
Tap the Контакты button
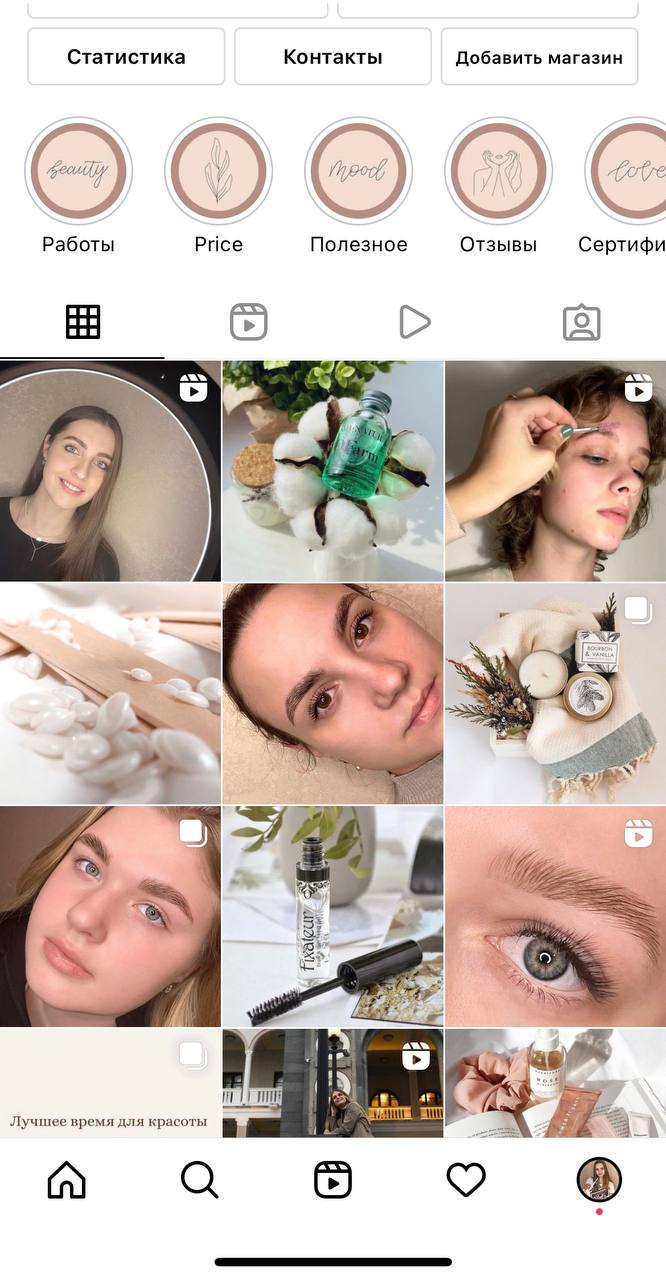(x=333, y=57)
